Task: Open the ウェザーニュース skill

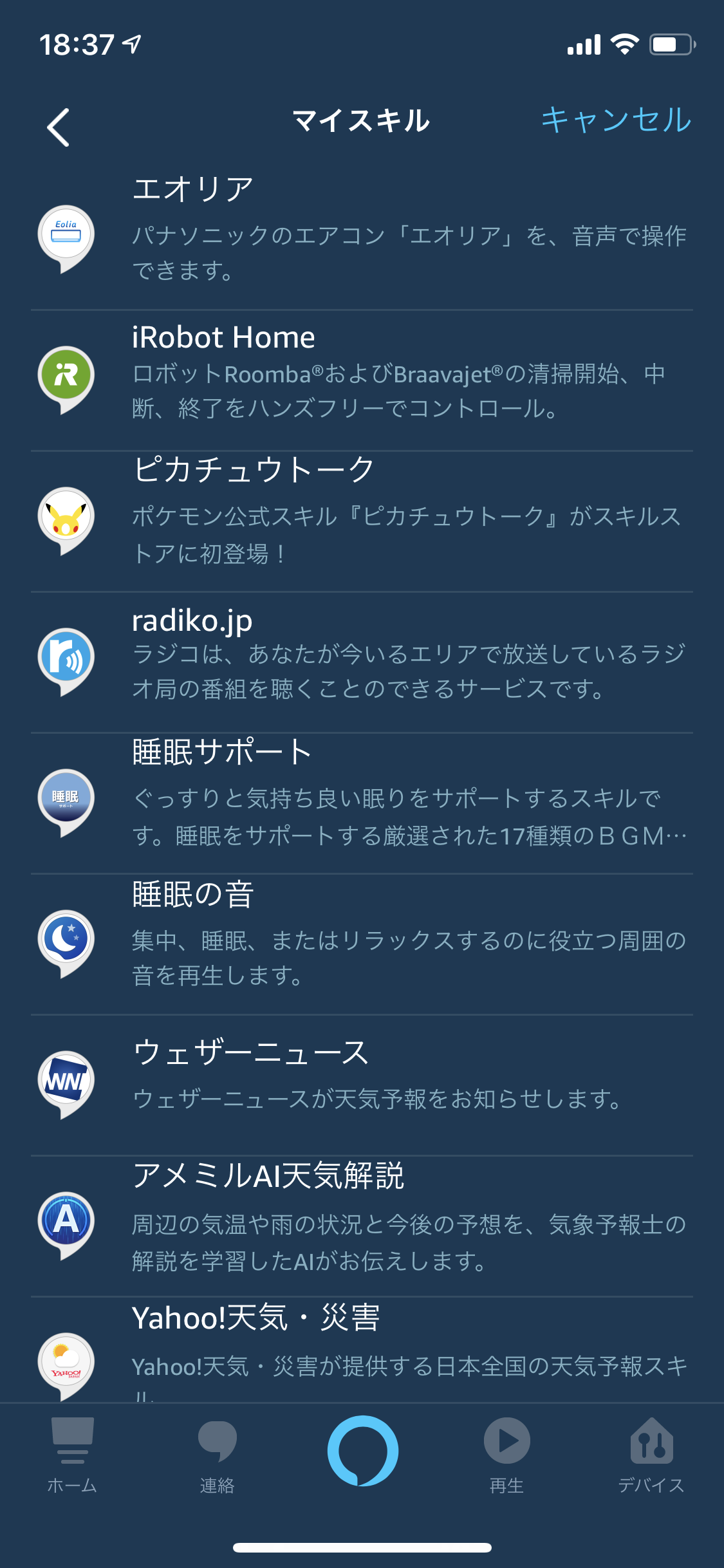Action: click(362, 1085)
